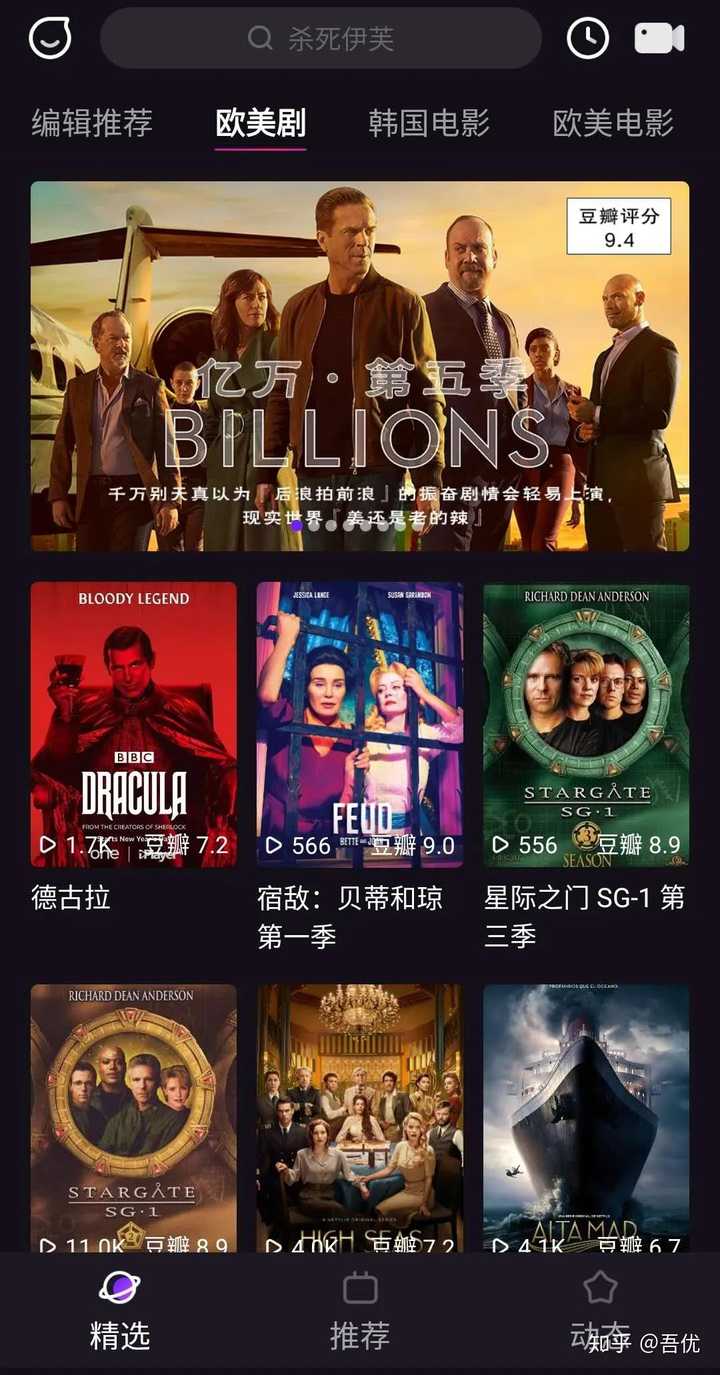Open the smiley face profile icon

pos(50,38)
